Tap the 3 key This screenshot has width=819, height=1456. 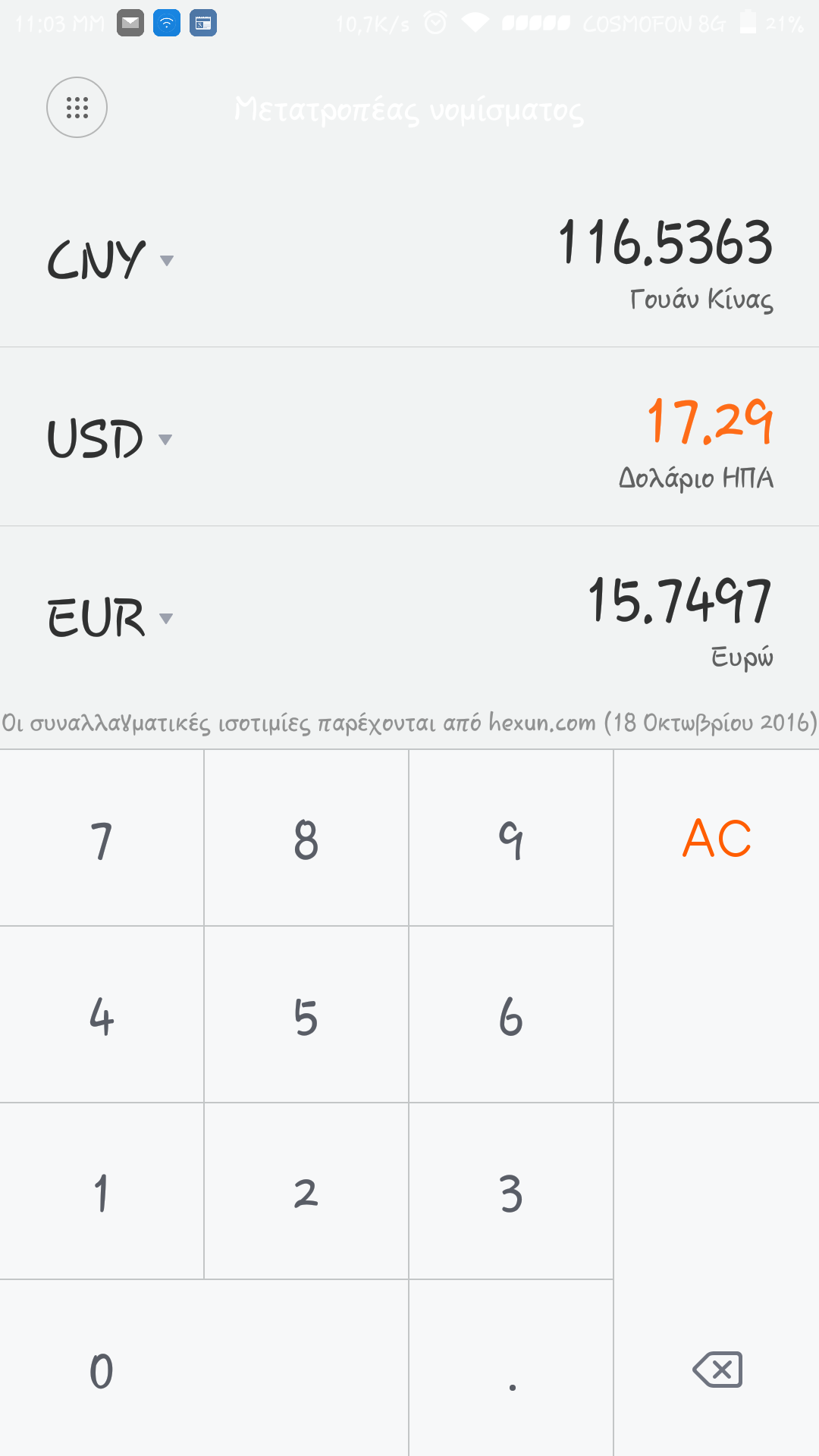(x=511, y=1192)
